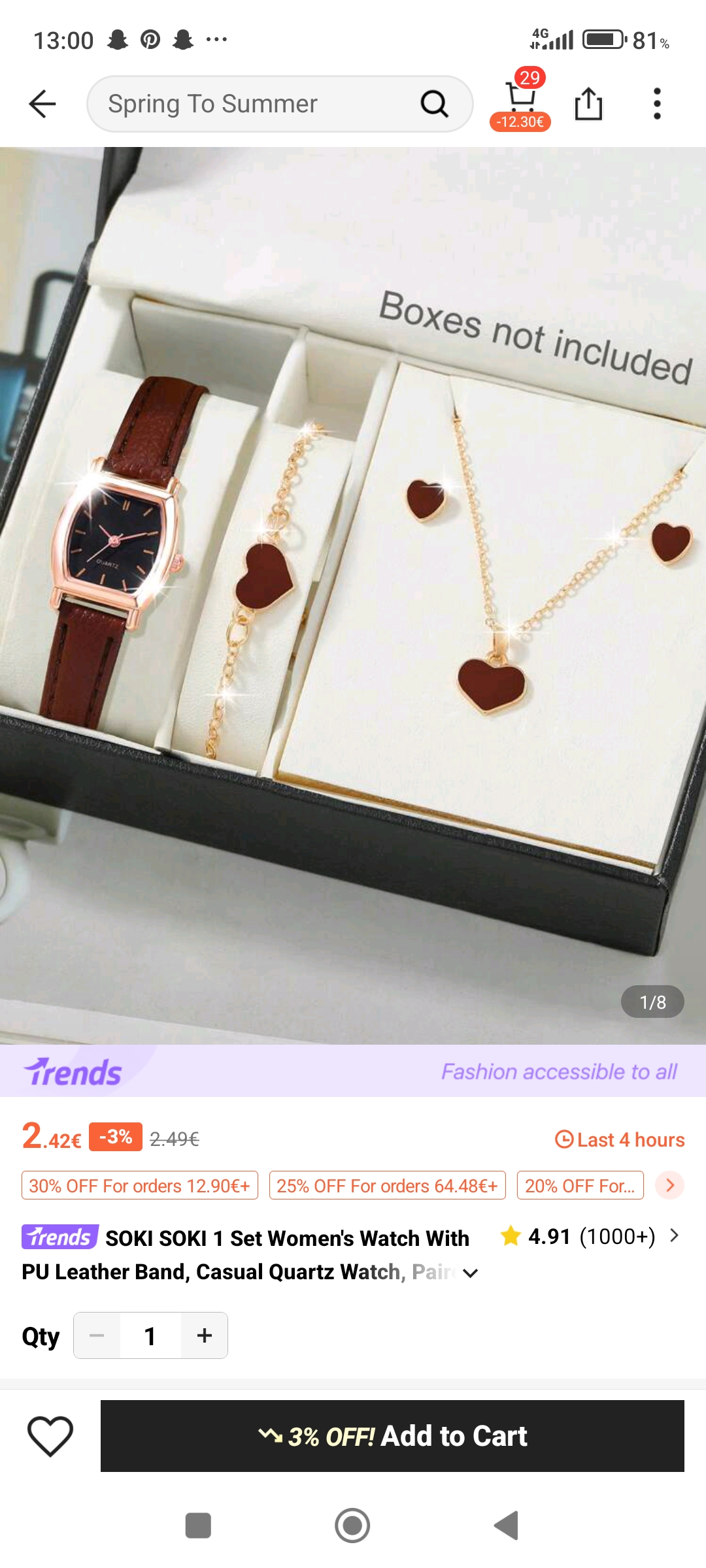706x1568 pixels.
Task: Tap the Spring To Summer search field
Action: pos(255,104)
